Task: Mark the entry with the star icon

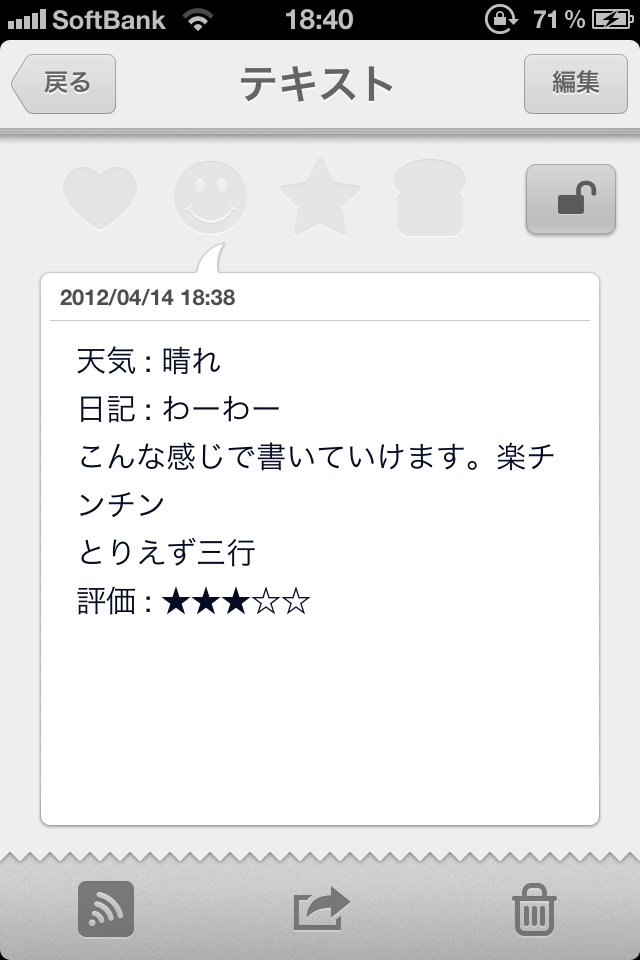Action: (320, 197)
